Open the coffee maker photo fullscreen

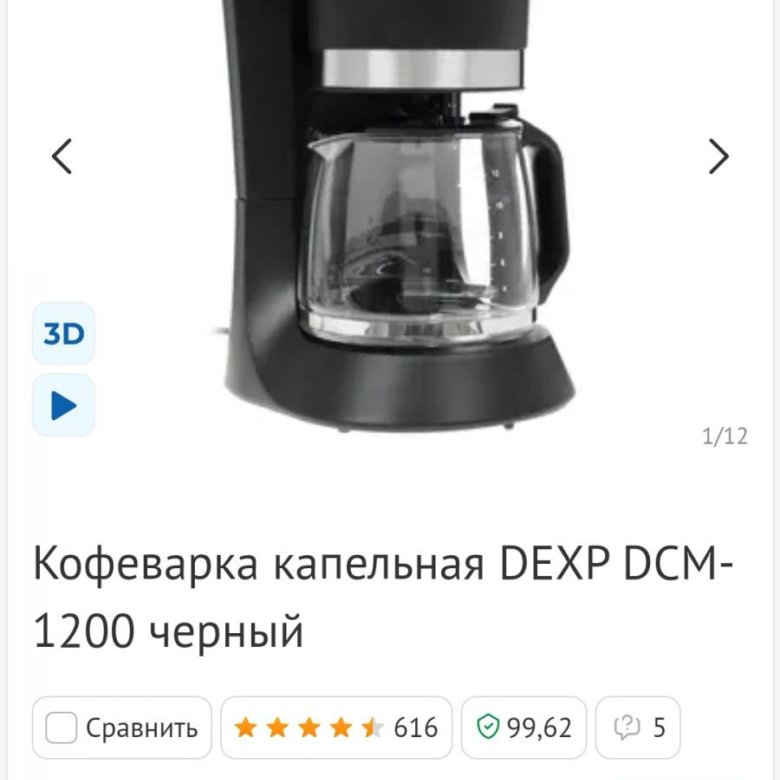tap(400, 220)
